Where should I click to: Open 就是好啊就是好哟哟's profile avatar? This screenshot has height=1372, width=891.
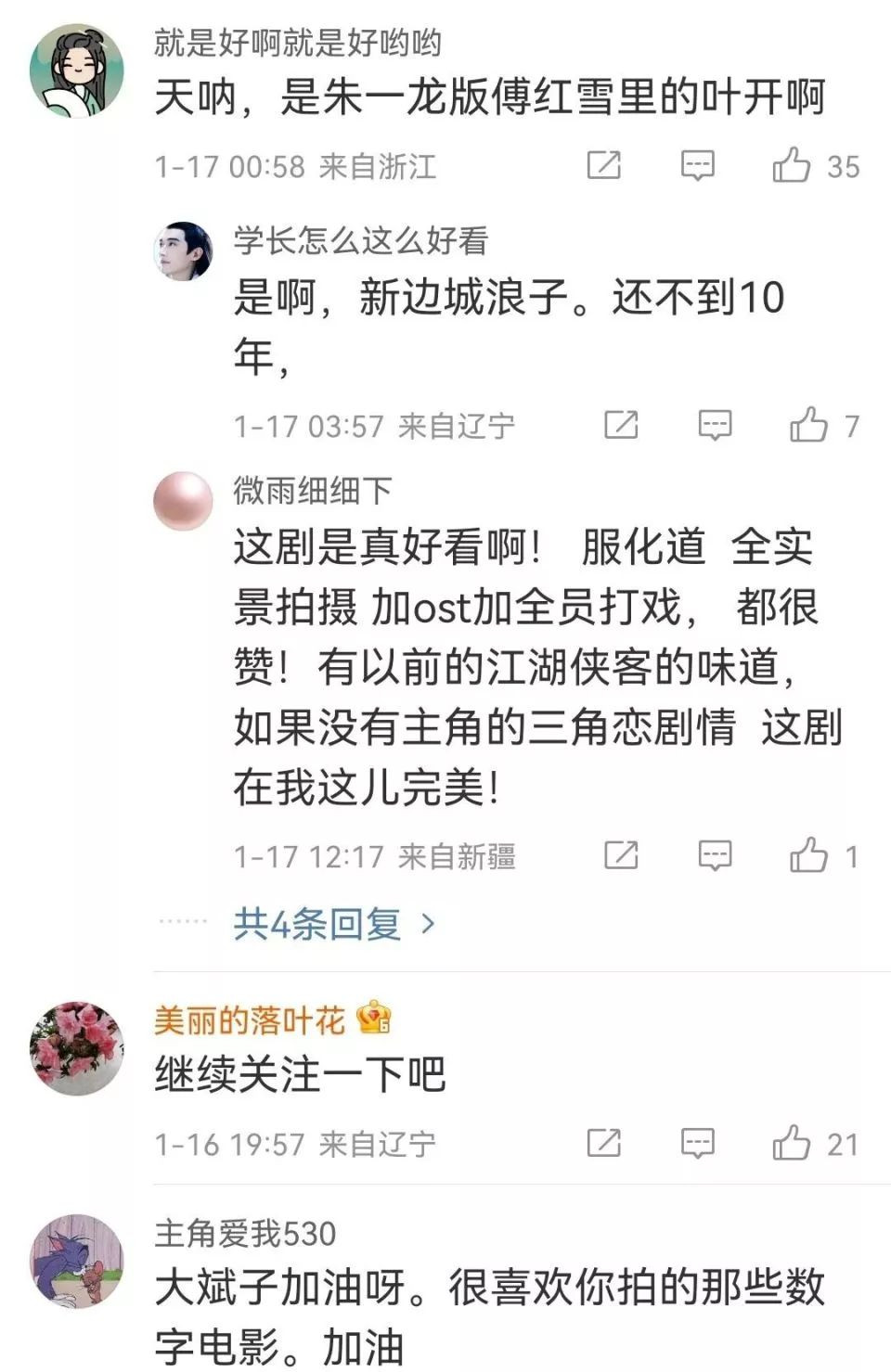[x=77, y=71]
